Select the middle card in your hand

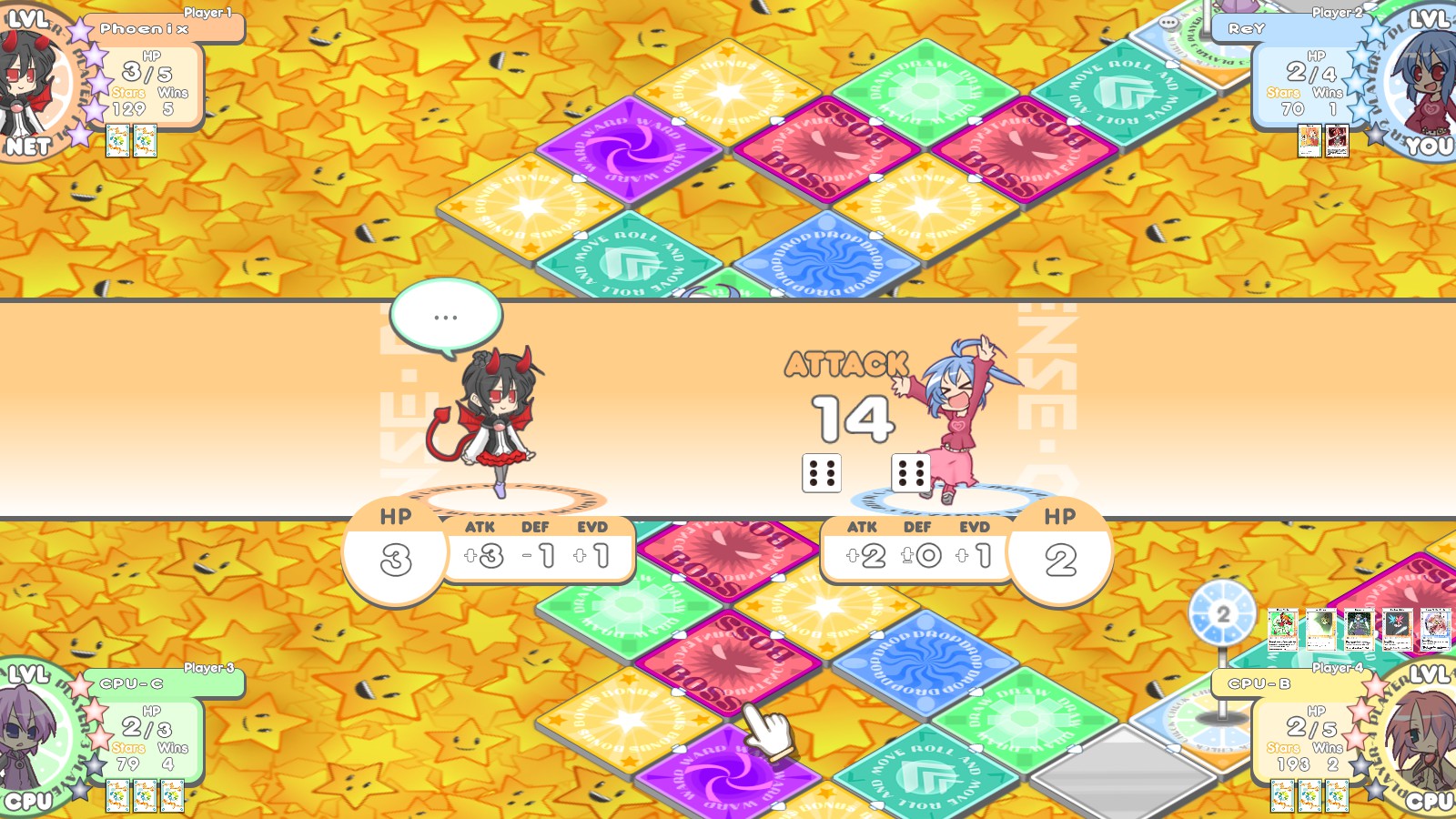click(x=1359, y=628)
